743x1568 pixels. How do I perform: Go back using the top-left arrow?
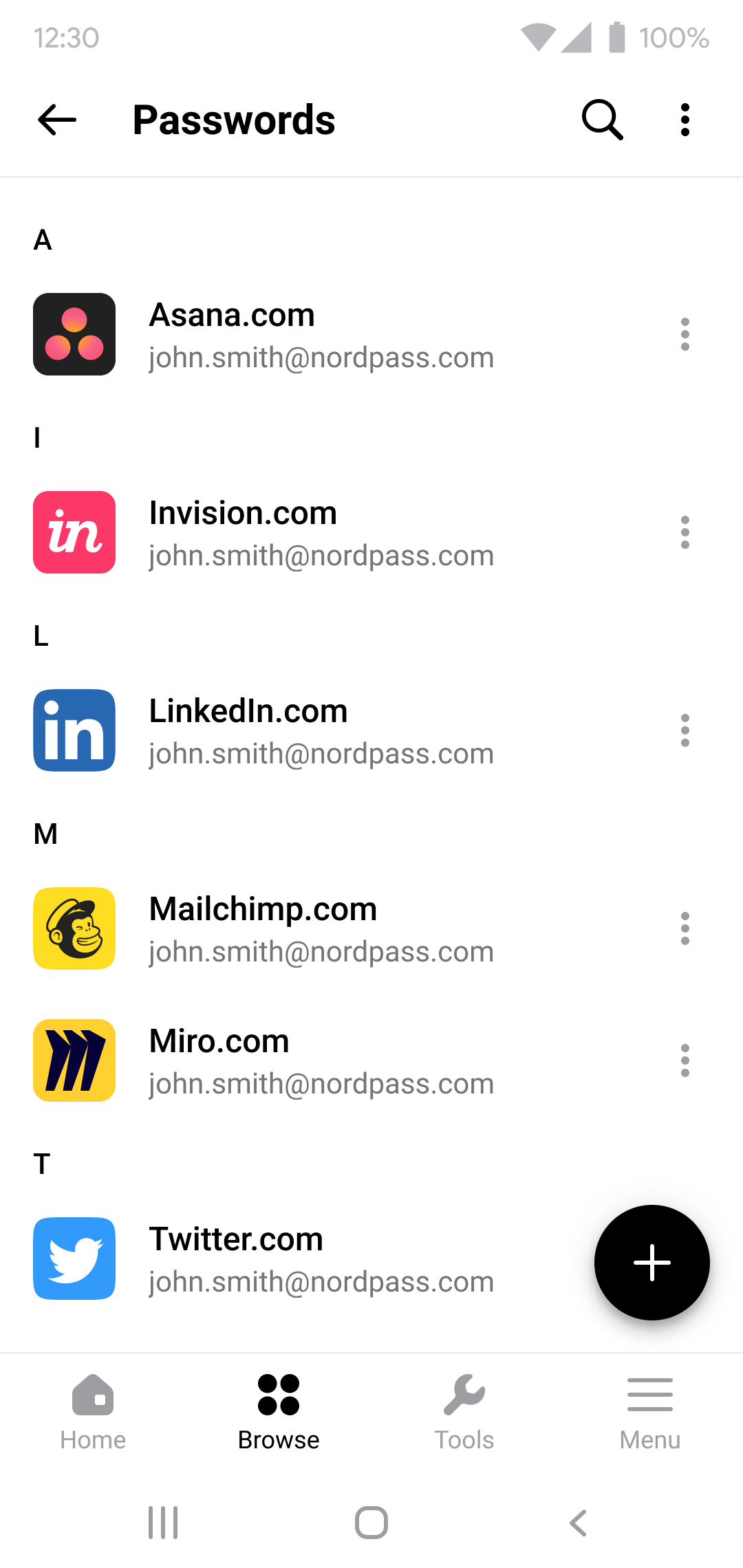pos(57,120)
